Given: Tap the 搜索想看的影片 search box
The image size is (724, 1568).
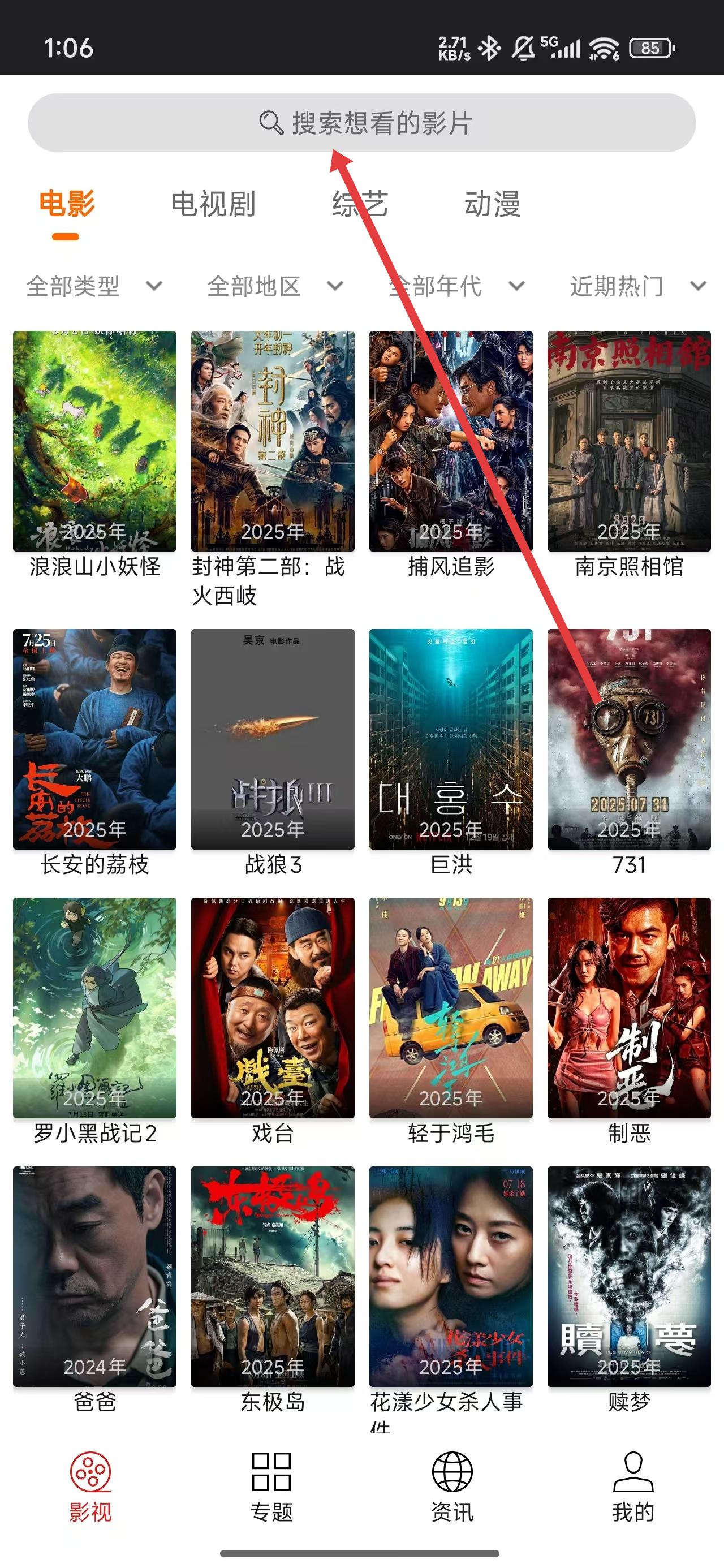Looking at the screenshot, I should point(361,123).
